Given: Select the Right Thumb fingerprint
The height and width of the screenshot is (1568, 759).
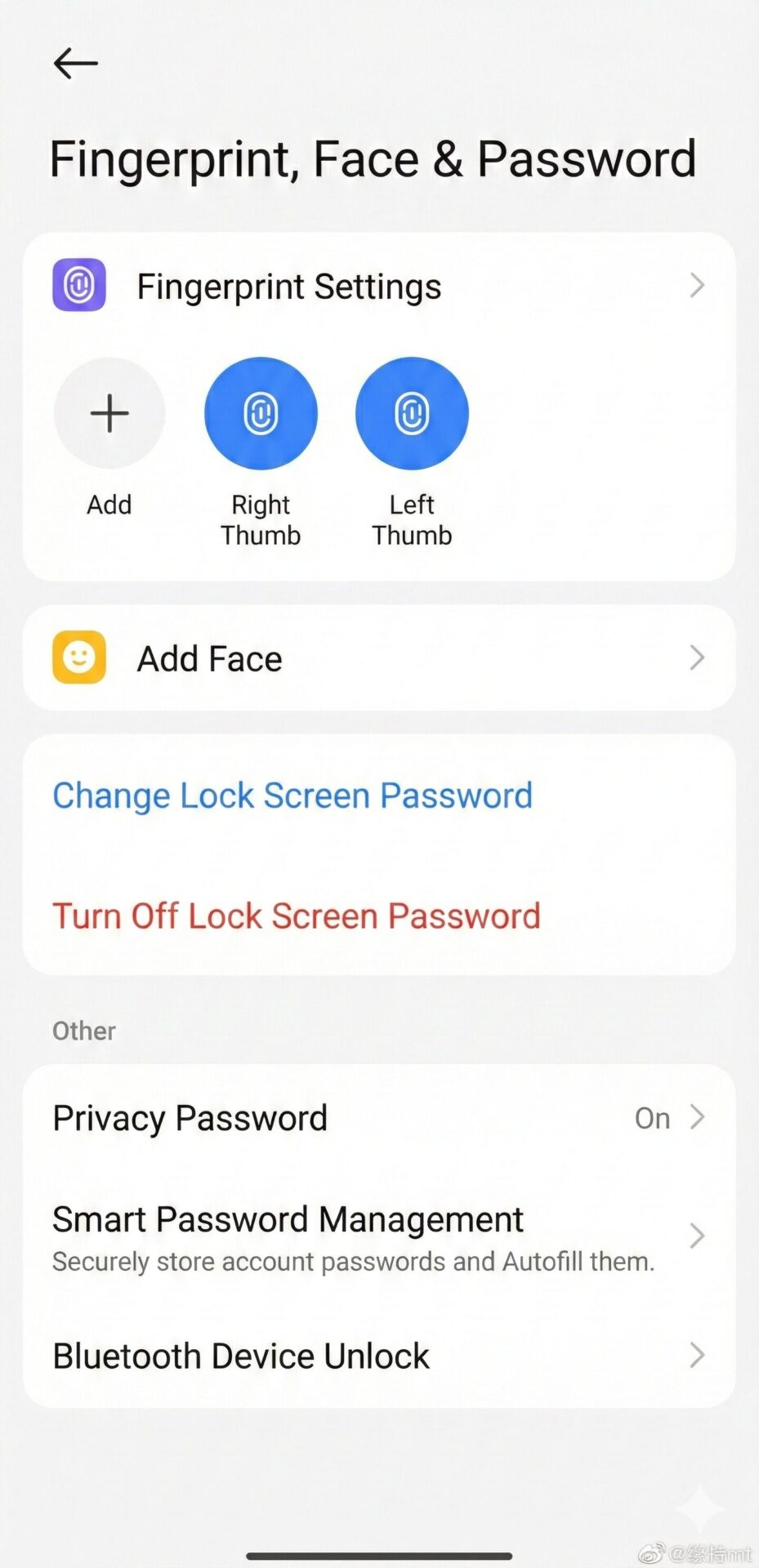Looking at the screenshot, I should click(261, 413).
